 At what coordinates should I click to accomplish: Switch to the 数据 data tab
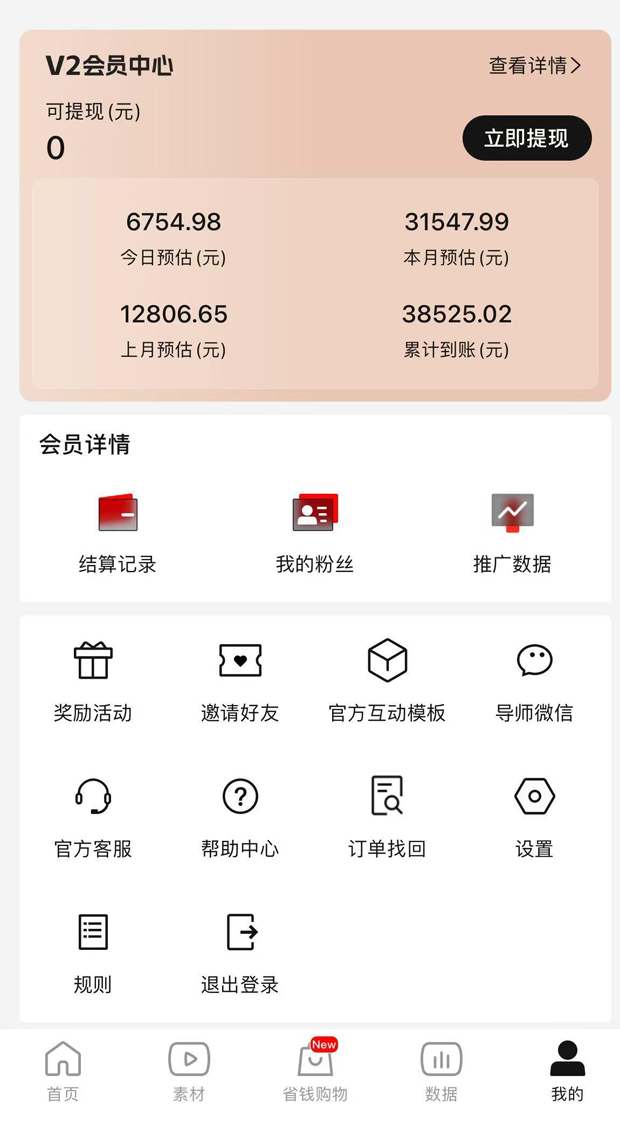click(441, 1071)
